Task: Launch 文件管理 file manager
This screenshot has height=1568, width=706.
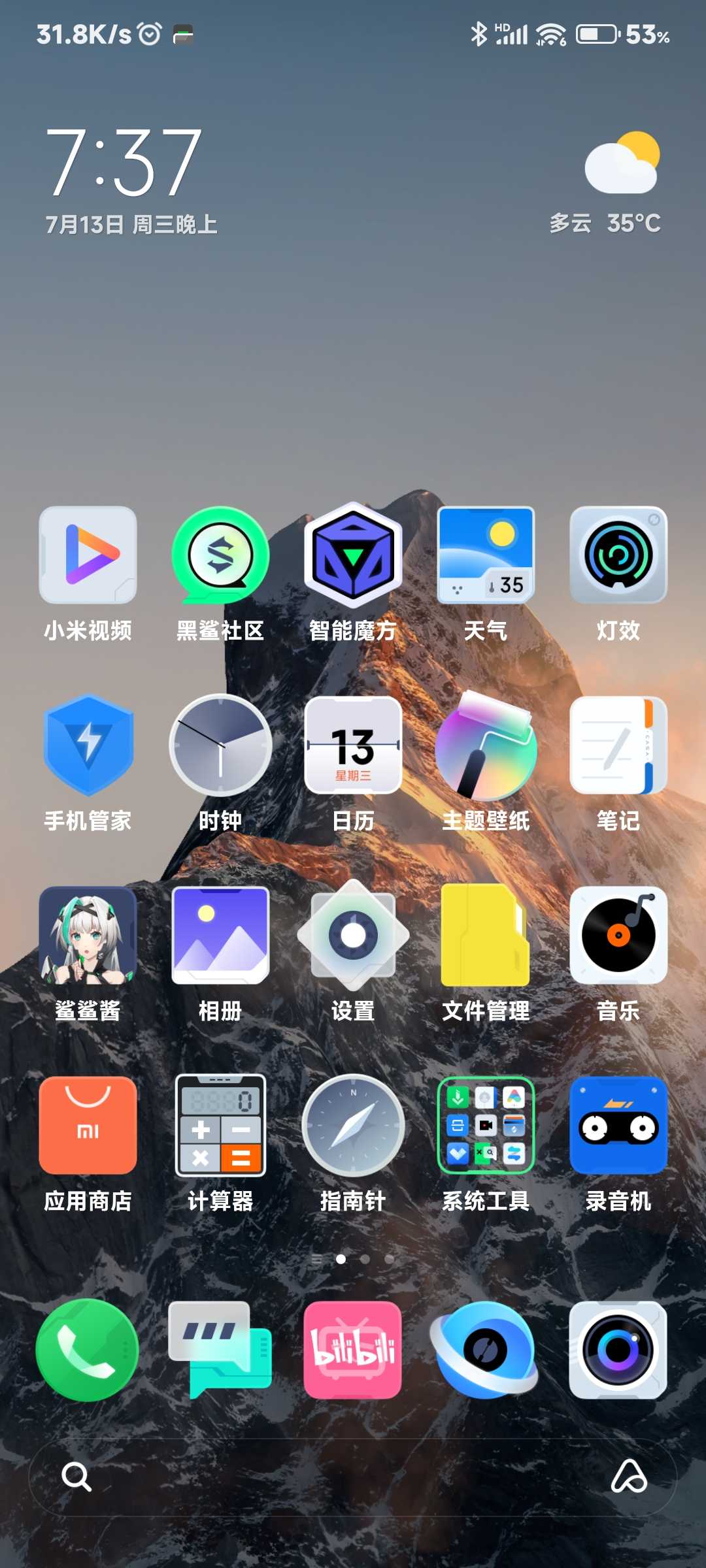Action: (486, 936)
